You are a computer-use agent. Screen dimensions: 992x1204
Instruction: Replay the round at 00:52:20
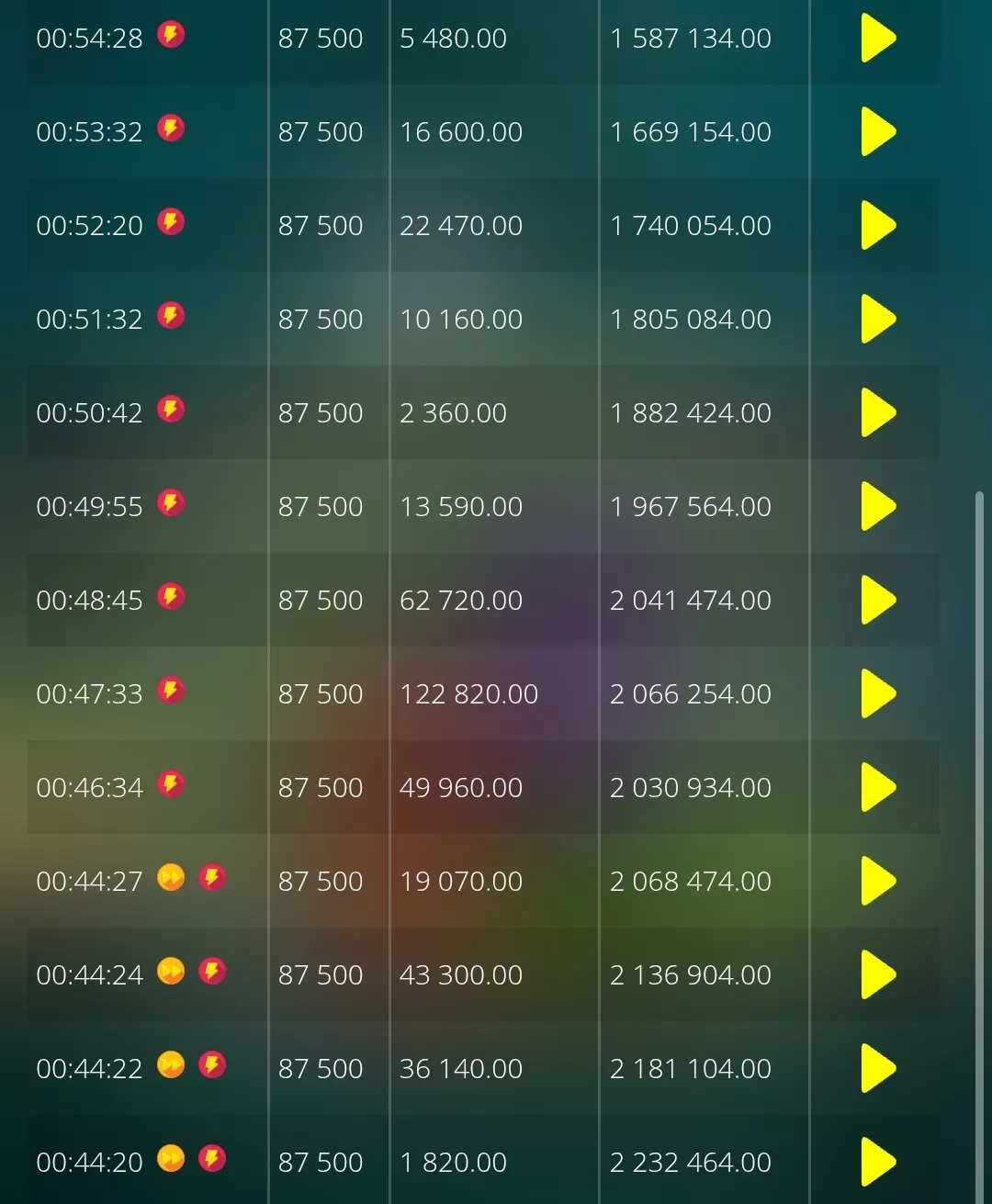[878, 225]
